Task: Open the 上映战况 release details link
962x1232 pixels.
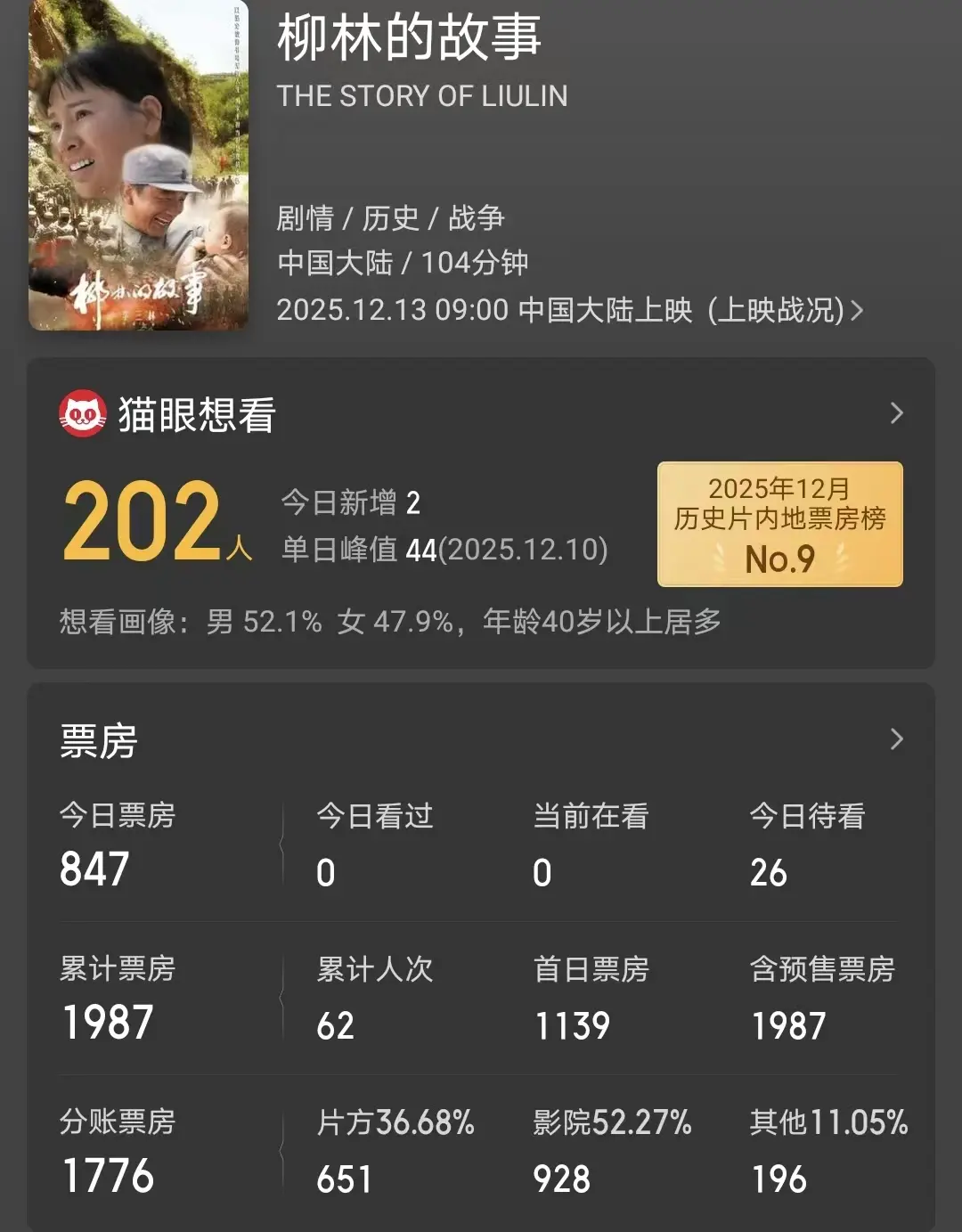Action: click(784, 310)
